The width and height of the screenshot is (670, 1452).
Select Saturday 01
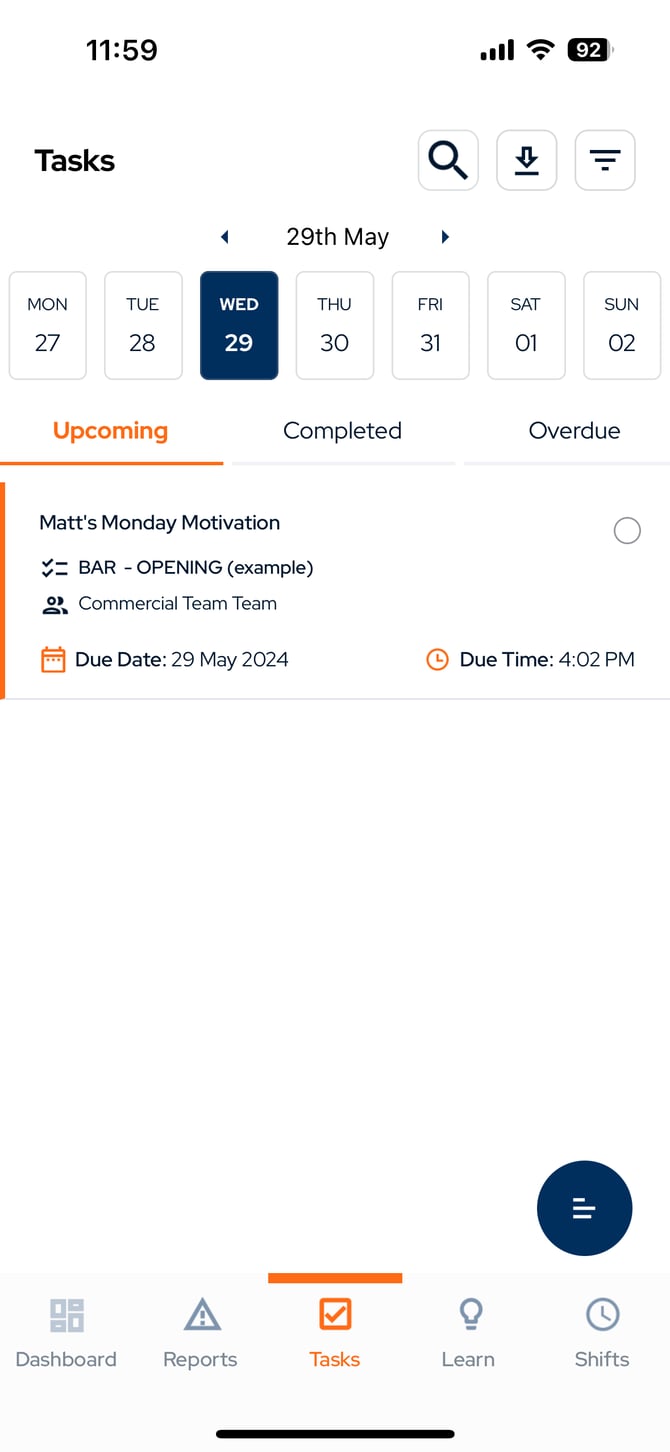coord(526,325)
